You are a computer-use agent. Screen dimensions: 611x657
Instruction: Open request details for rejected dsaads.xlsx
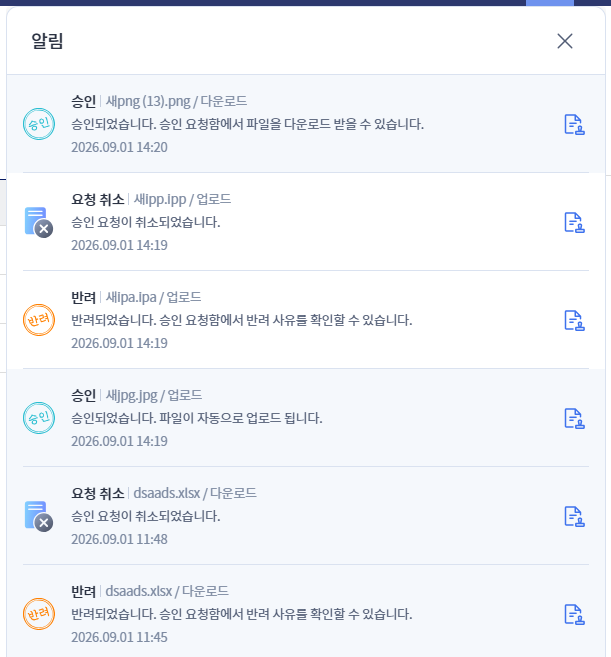pyautogui.click(x=575, y=615)
